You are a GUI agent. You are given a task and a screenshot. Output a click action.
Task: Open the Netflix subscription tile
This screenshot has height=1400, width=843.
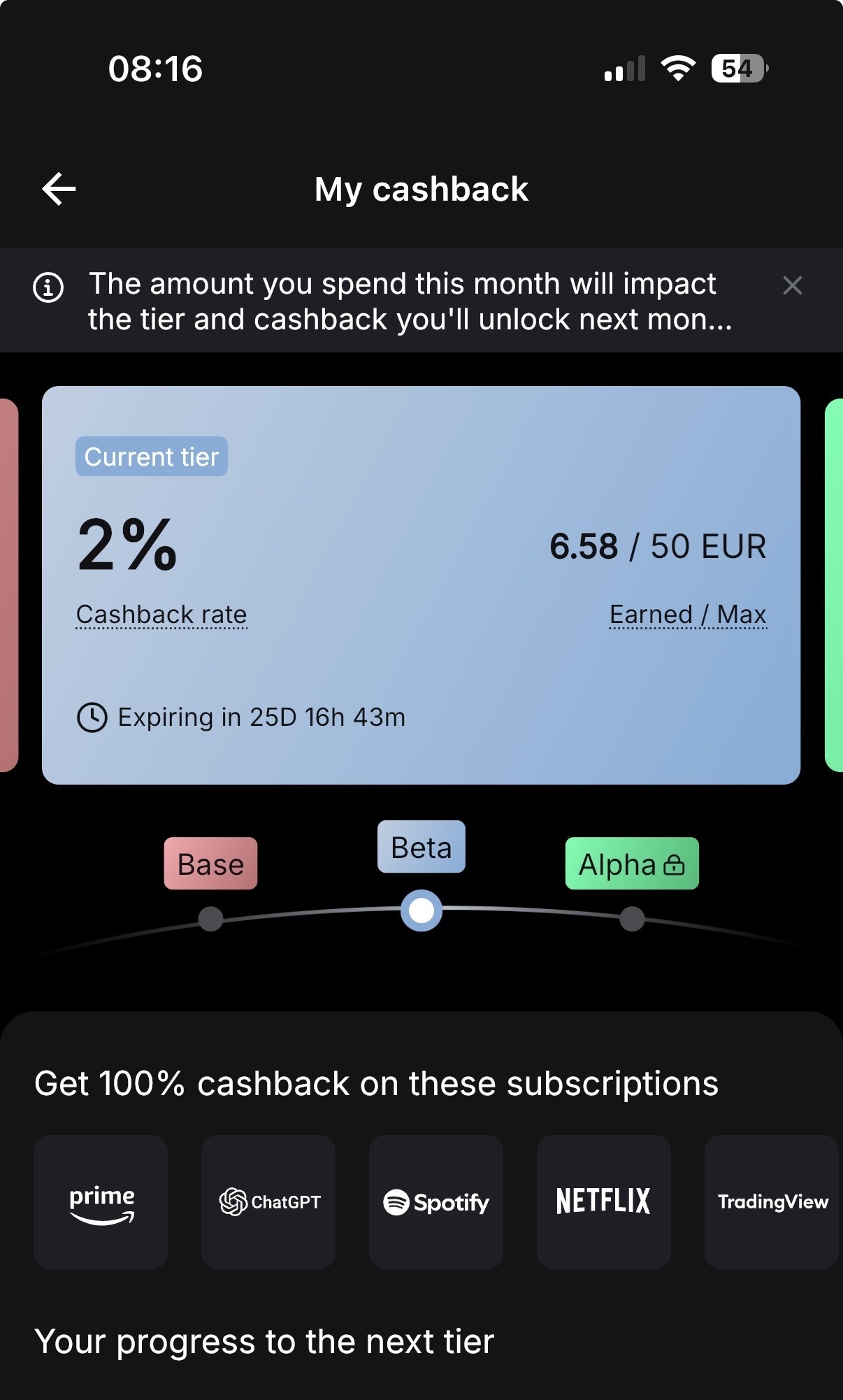click(x=603, y=1202)
